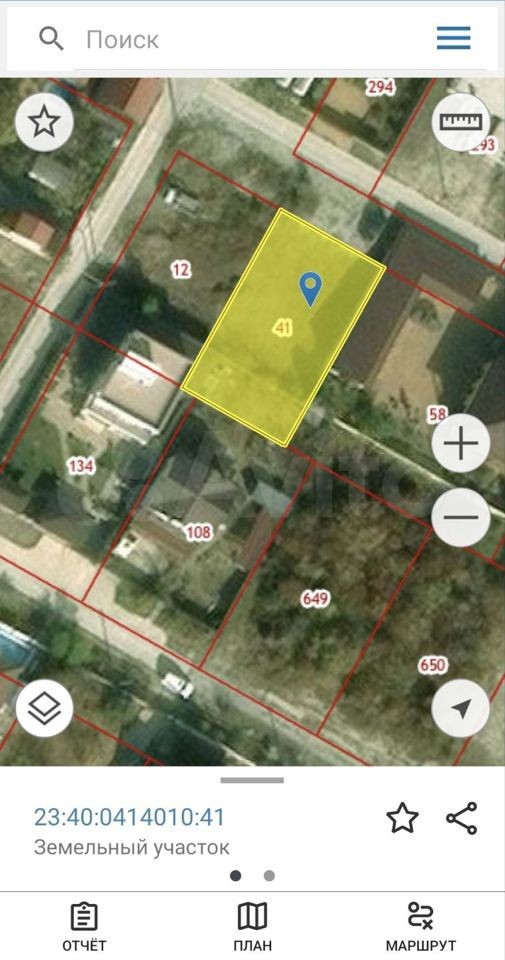Image resolution: width=505 pixels, height=960 pixels.
Task: Zoom in with the plus button
Action: [461, 443]
